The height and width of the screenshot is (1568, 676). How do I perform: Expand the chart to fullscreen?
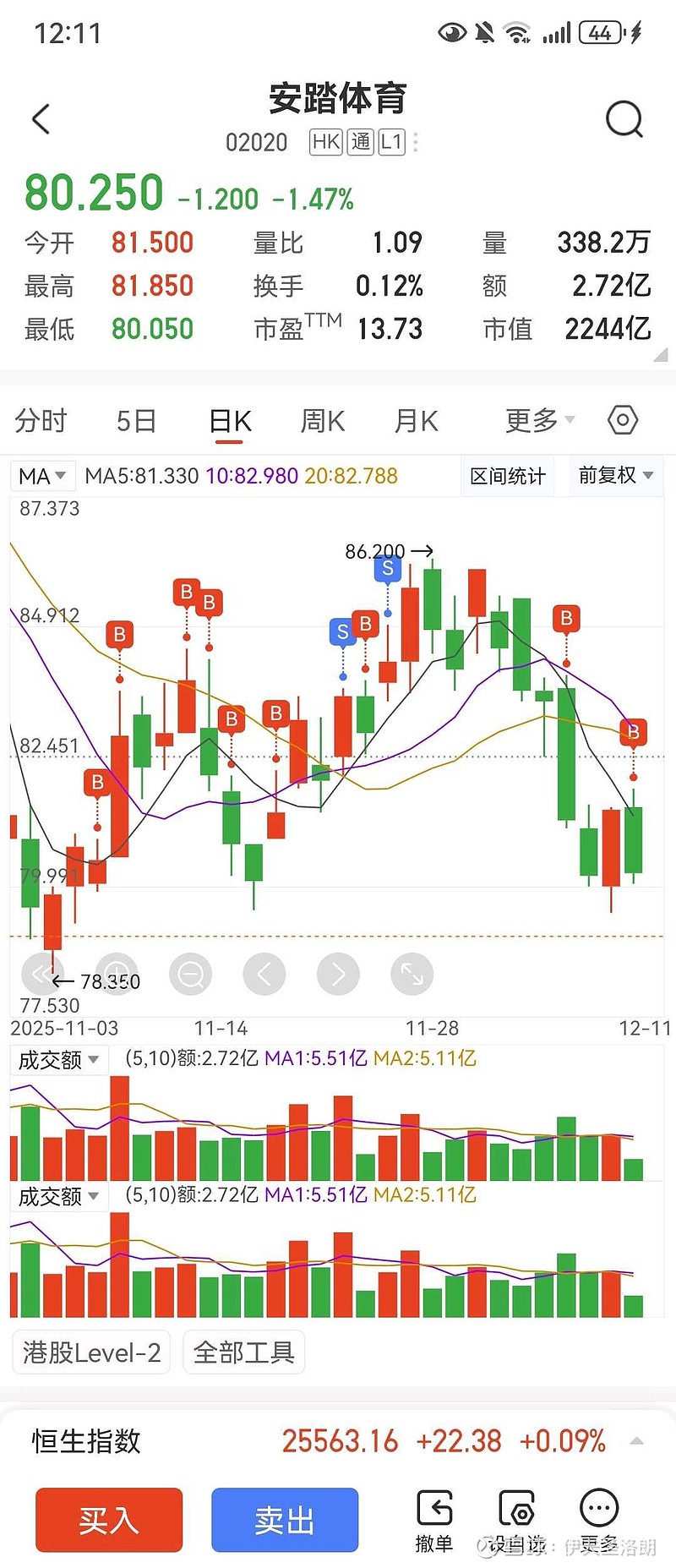[412, 975]
